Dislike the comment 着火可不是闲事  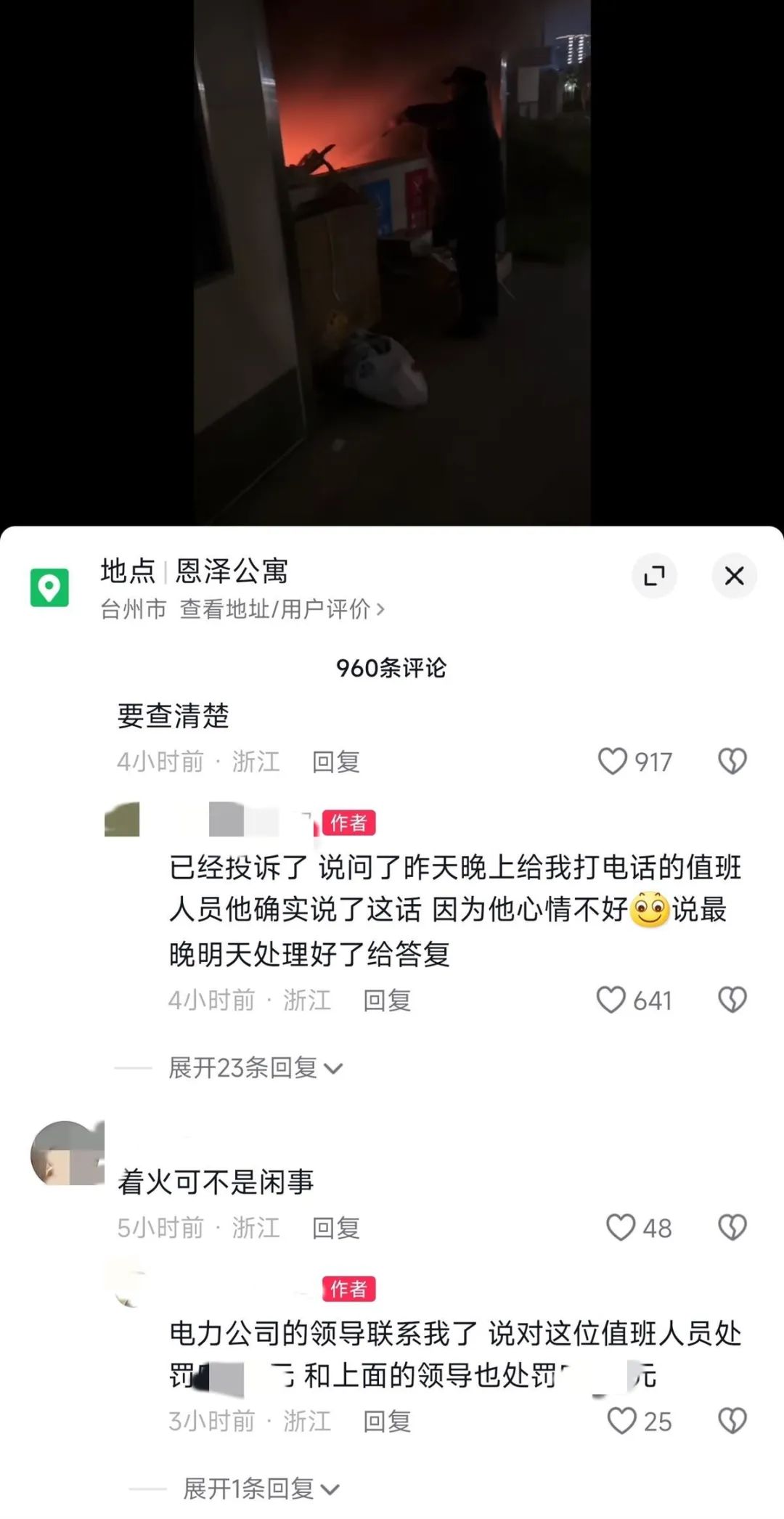pos(732,1228)
